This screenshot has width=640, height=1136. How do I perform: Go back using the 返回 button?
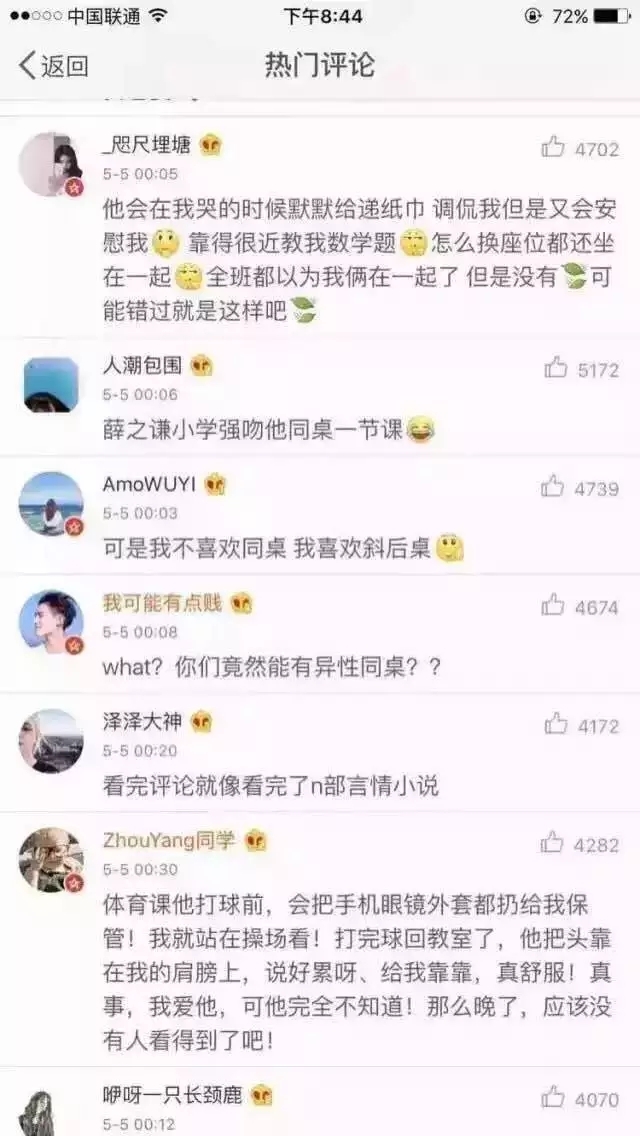coord(55,66)
